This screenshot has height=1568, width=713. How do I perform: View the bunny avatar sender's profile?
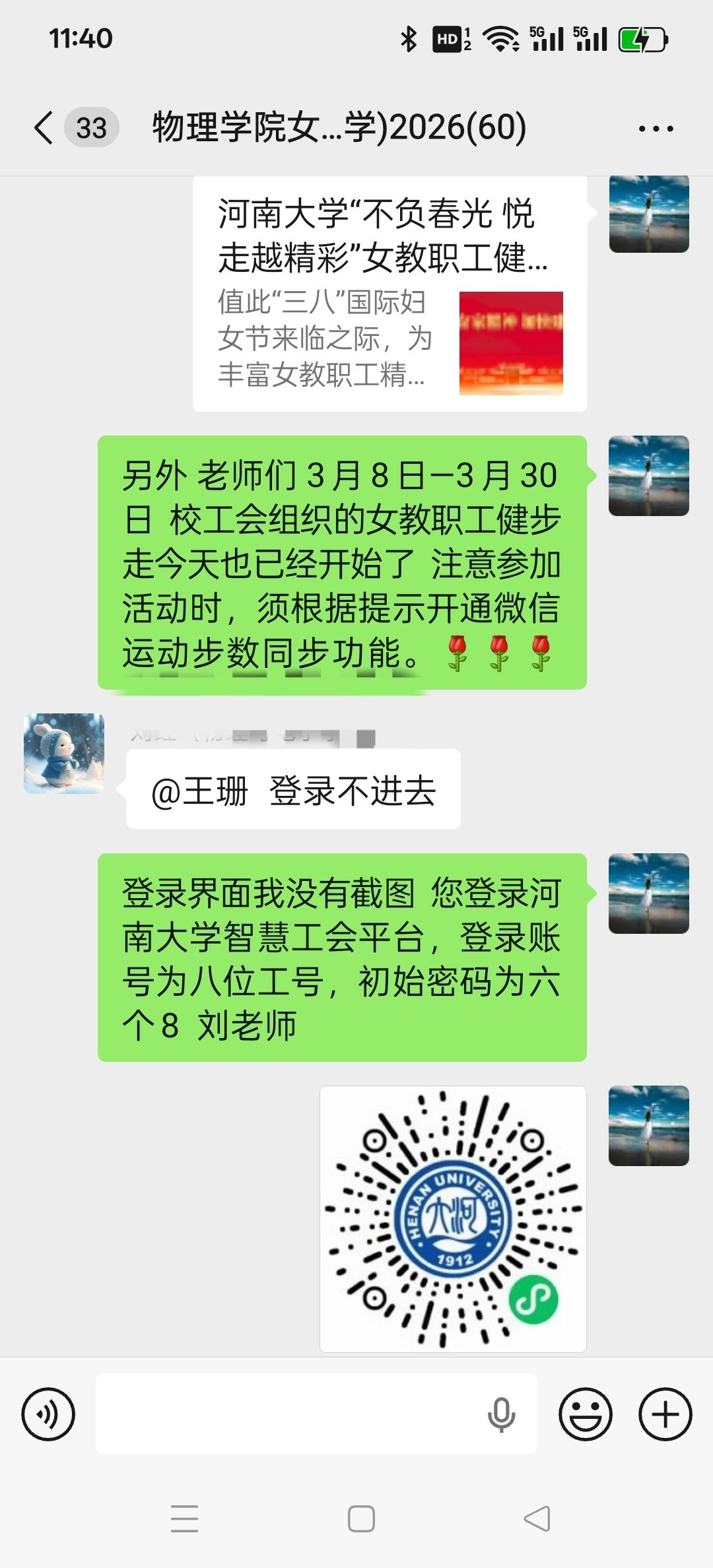tap(64, 753)
